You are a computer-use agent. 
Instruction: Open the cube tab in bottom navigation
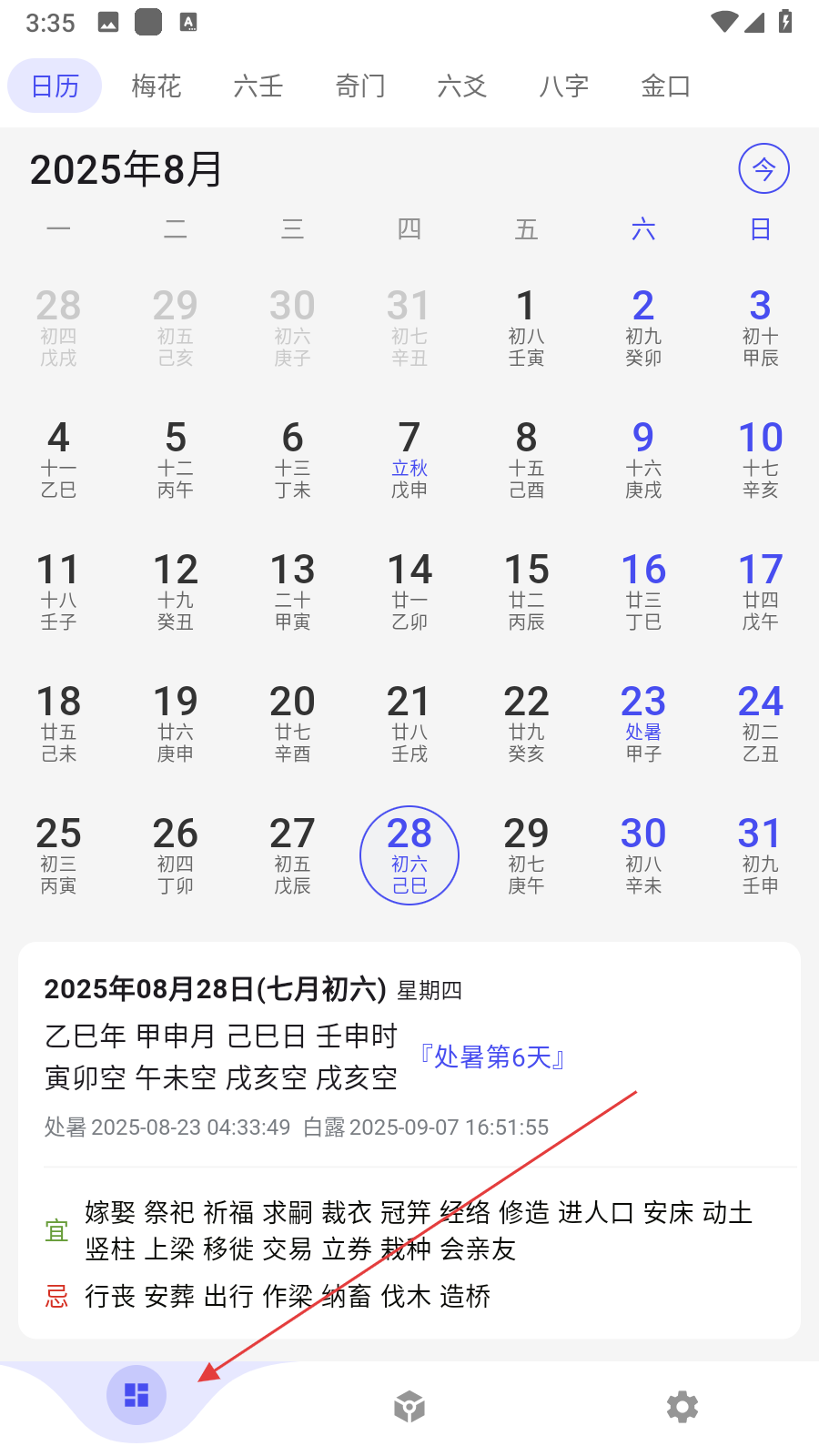[x=409, y=1407]
